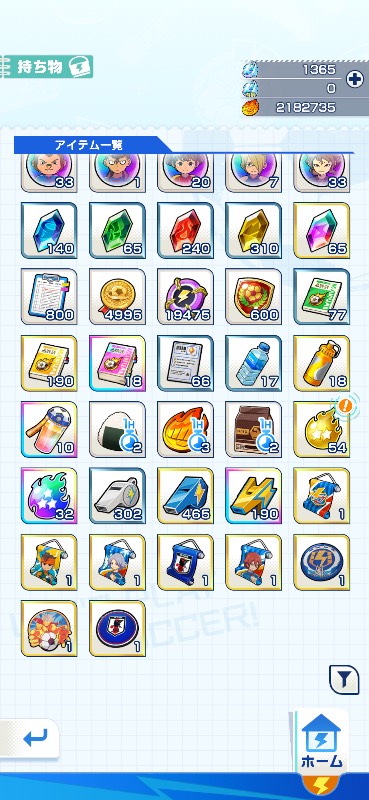
Task: Select the green crystal item with 65
Action: coord(117,231)
